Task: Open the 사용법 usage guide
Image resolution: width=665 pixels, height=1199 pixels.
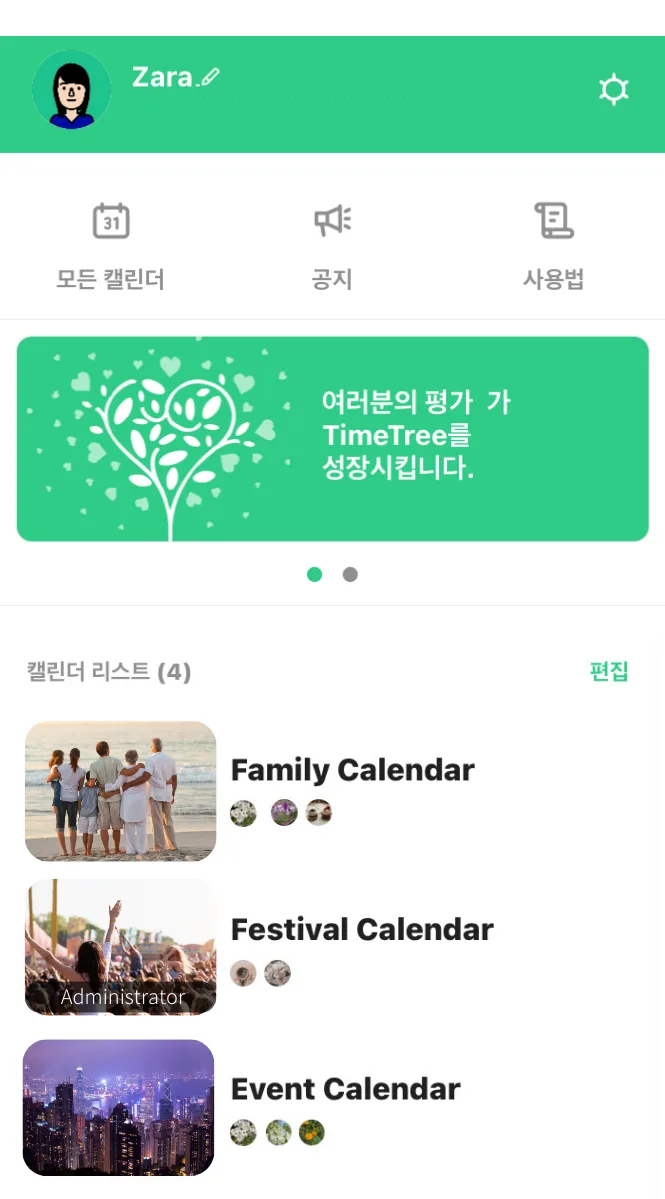Action: (553, 245)
